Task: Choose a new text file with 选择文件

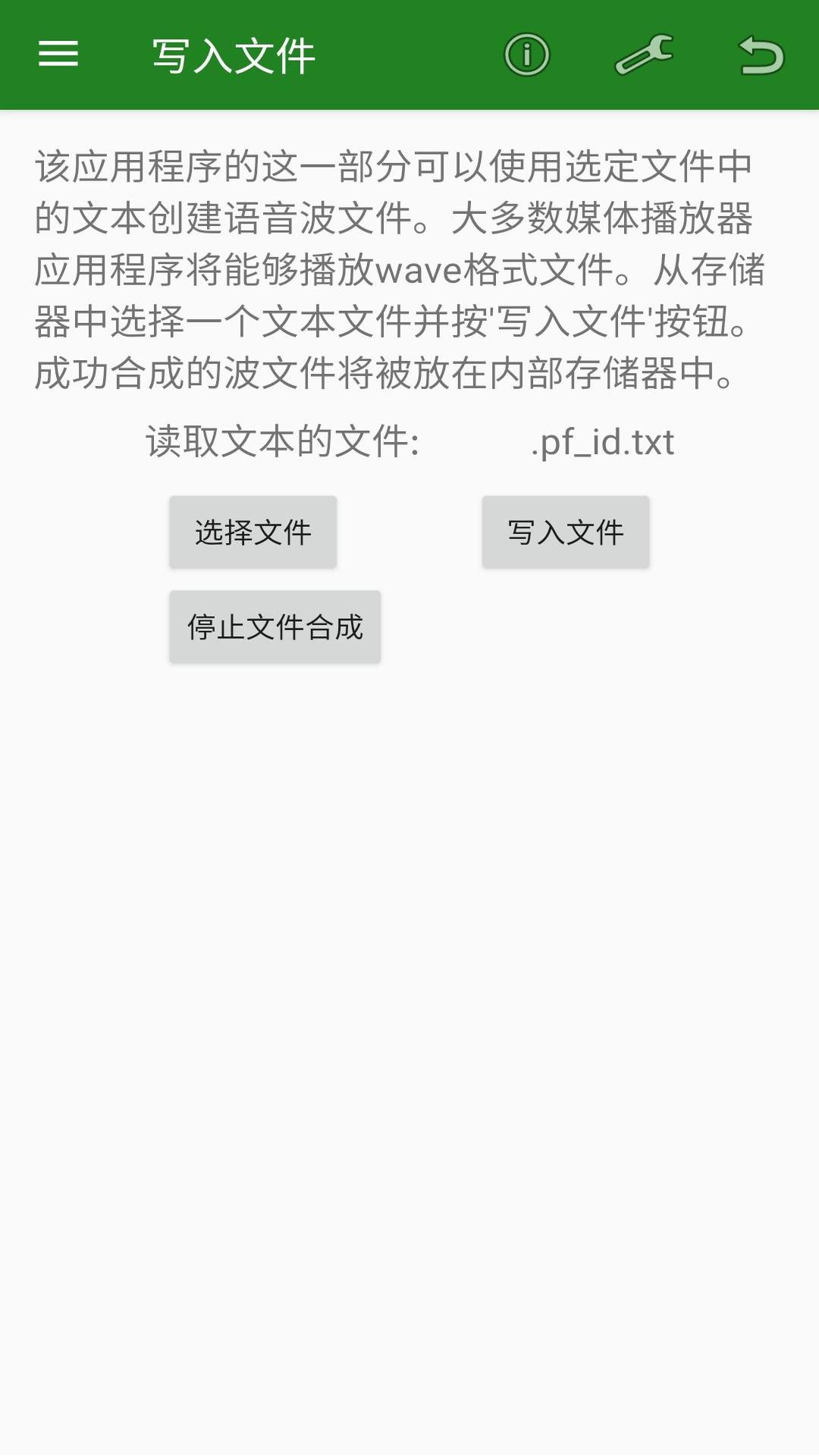Action: pyautogui.click(x=252, y=532)
